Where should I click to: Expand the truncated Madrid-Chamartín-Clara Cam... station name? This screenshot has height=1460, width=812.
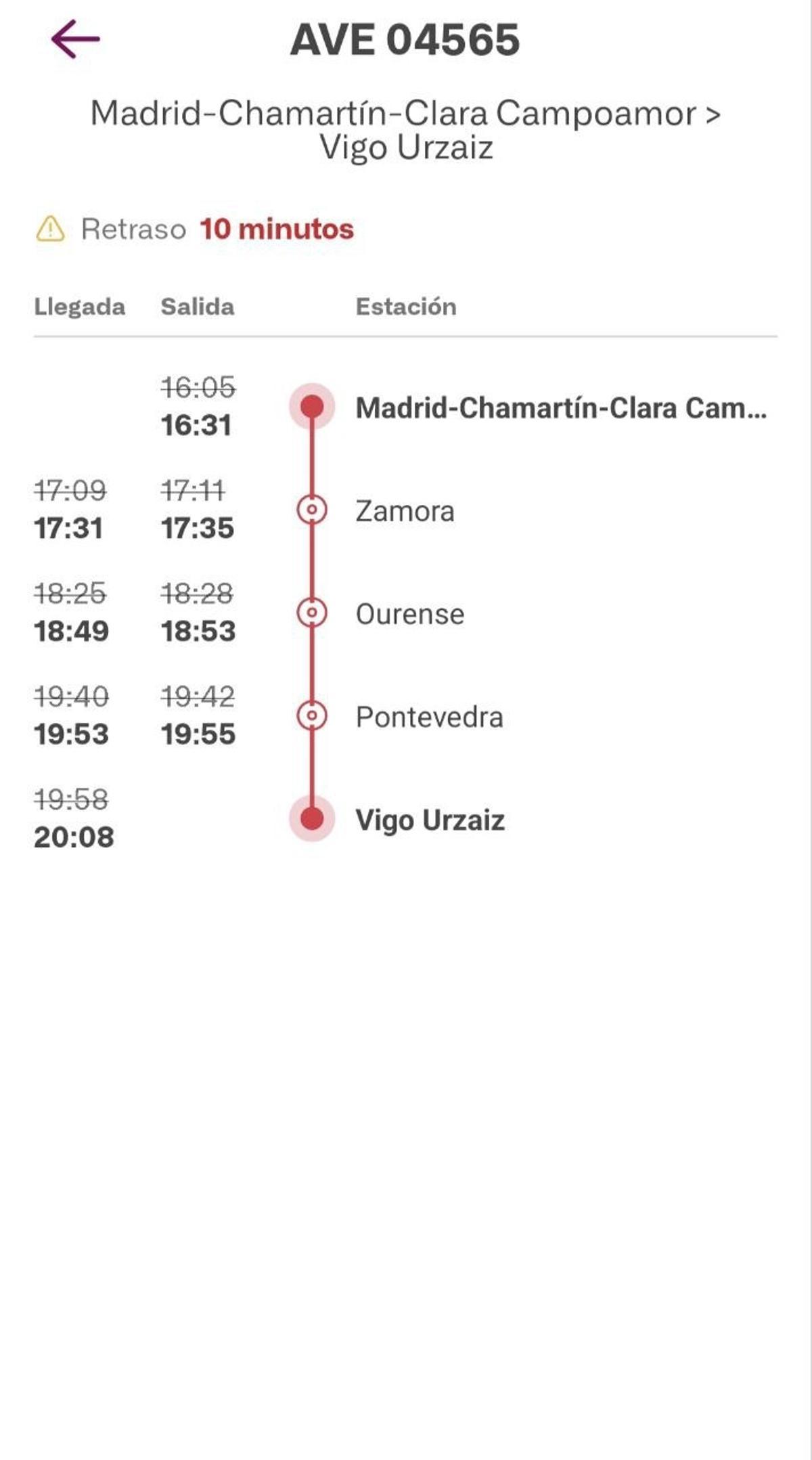[562, 407]
